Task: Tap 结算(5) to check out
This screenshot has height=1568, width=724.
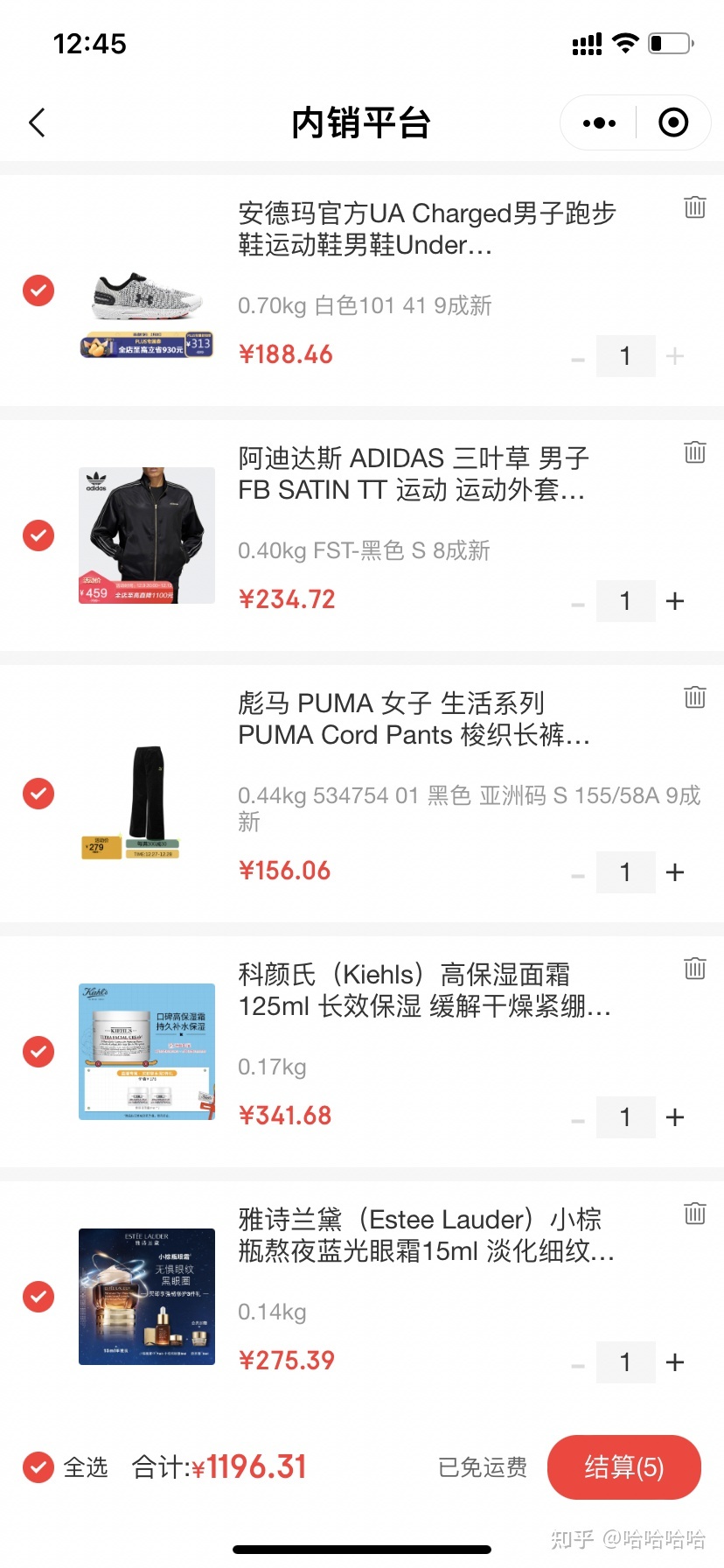Action: coord(623,1467)
